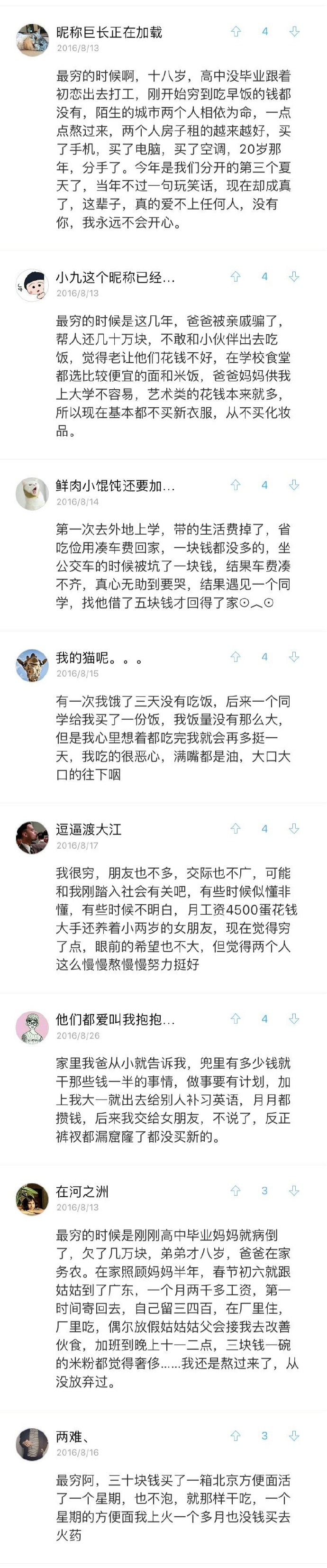Downvote 我的猫呢's comment
Viewport: 327px width, 1568px height.
(x=294, y=657)
